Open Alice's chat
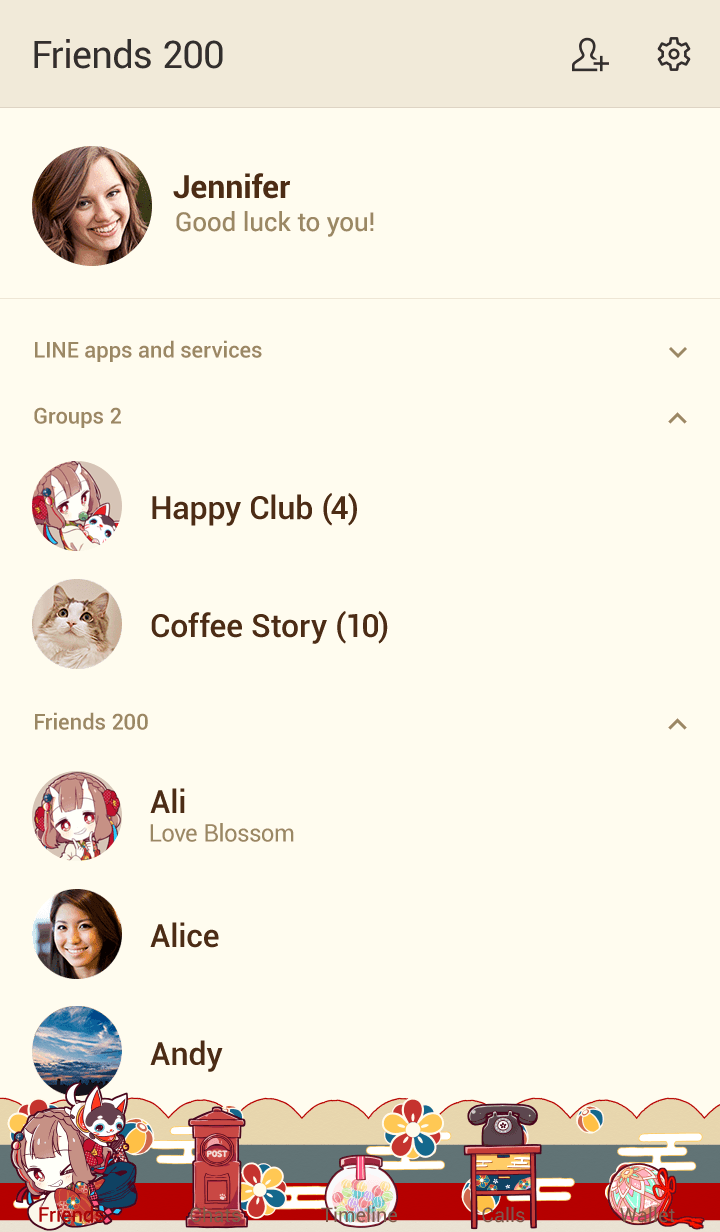Viewport: 720px width, 1232px height. (184, 936)
